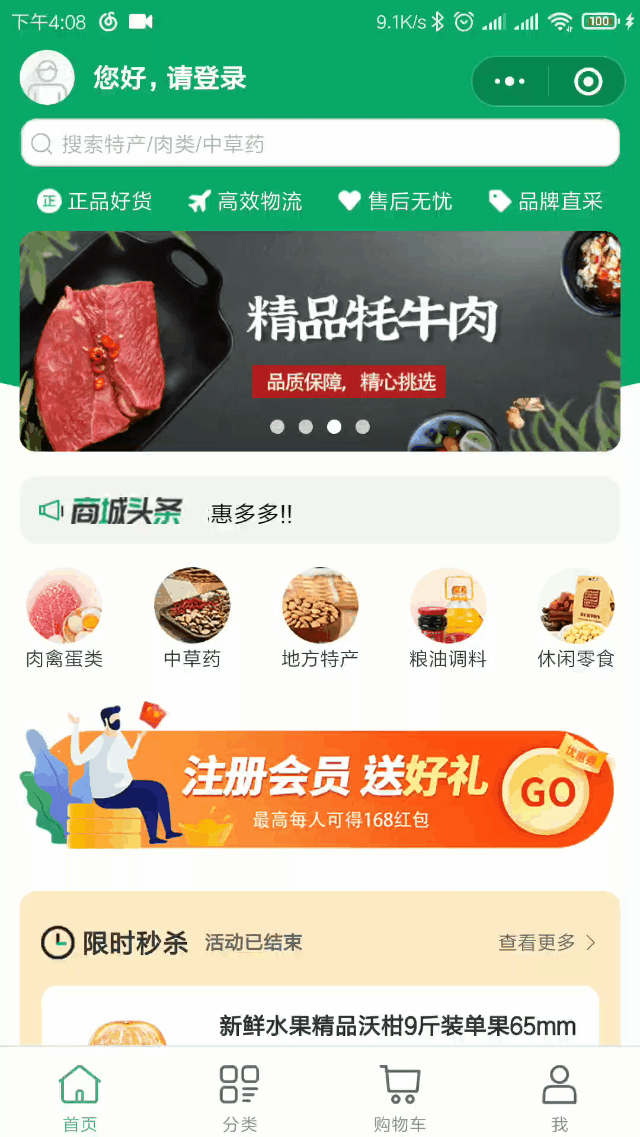The height and width of the screenshot is (1137, 640).
Task: Select the 地方特产 category
Action: (320, 618)
